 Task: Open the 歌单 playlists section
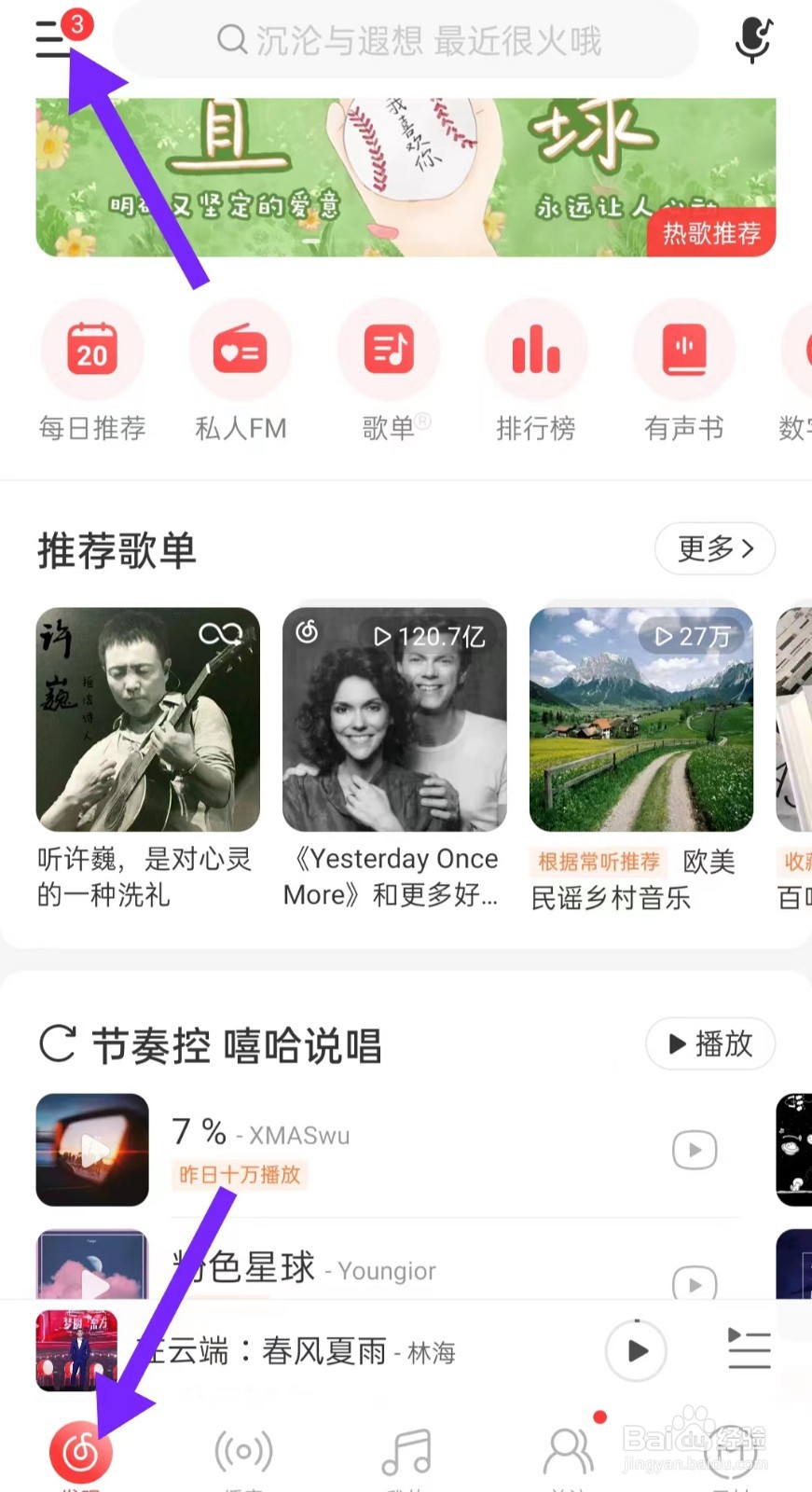[x=389, y=352]
